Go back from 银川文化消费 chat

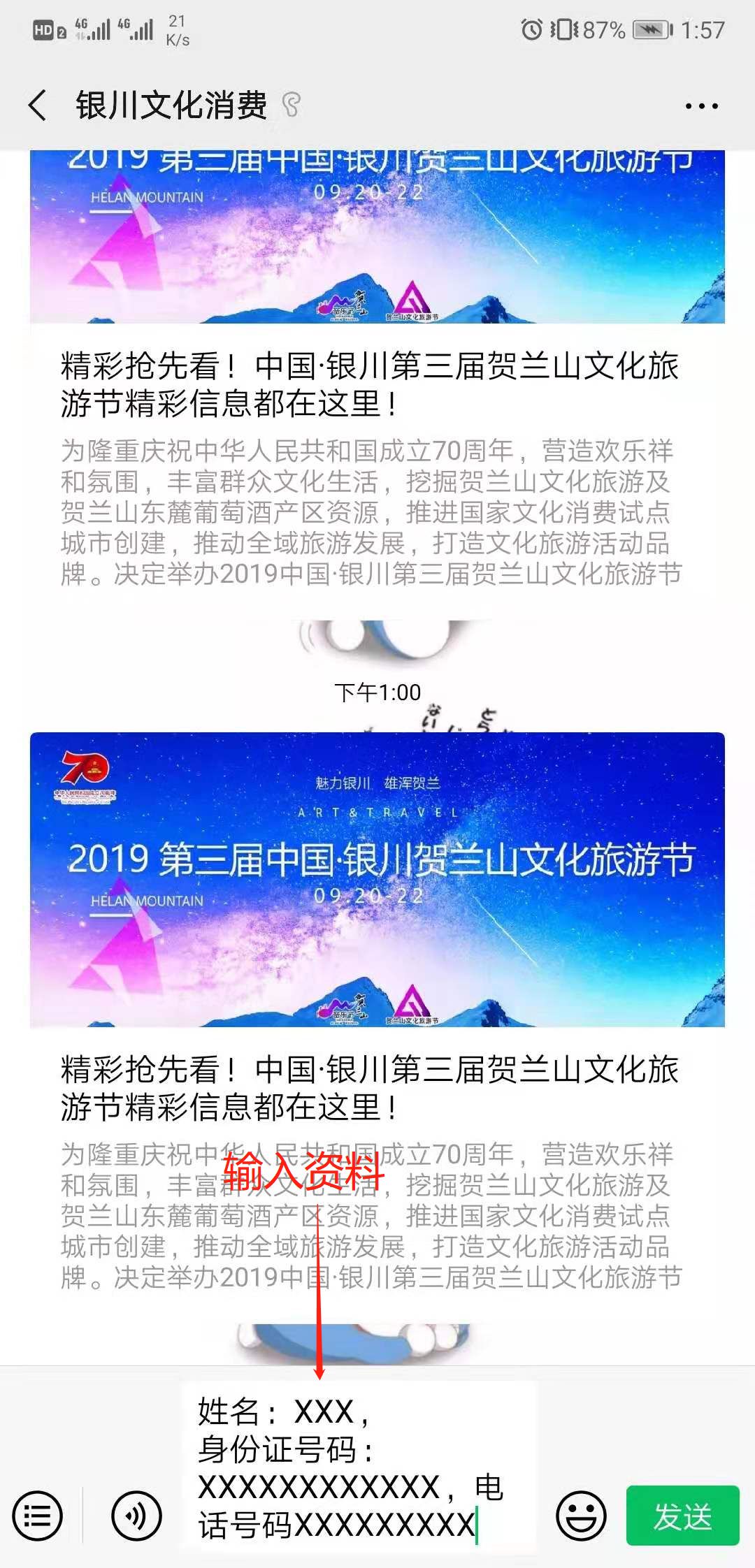pos(38,106)
